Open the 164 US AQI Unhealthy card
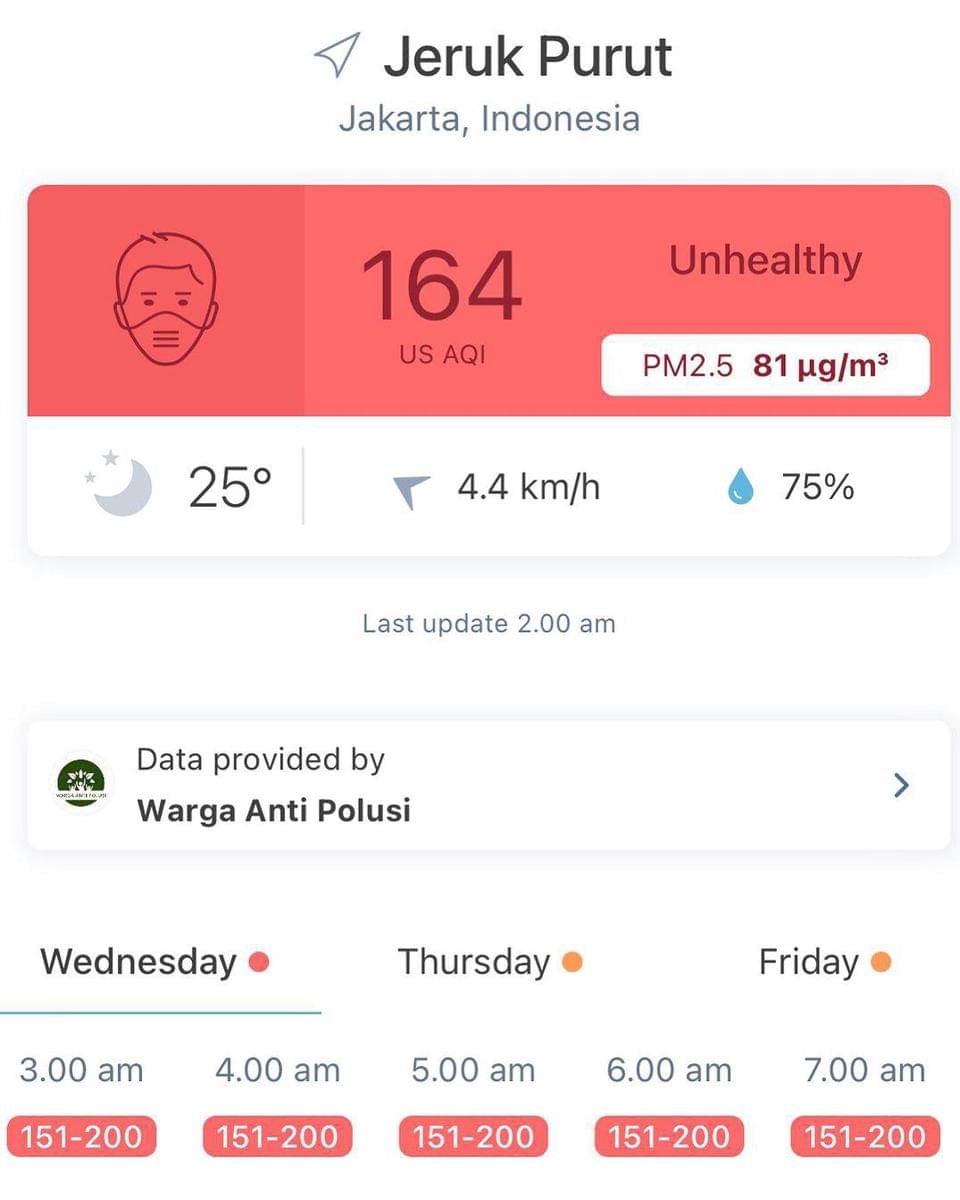The height and width of the screenshot is (1200, 960). coord(488,300)
